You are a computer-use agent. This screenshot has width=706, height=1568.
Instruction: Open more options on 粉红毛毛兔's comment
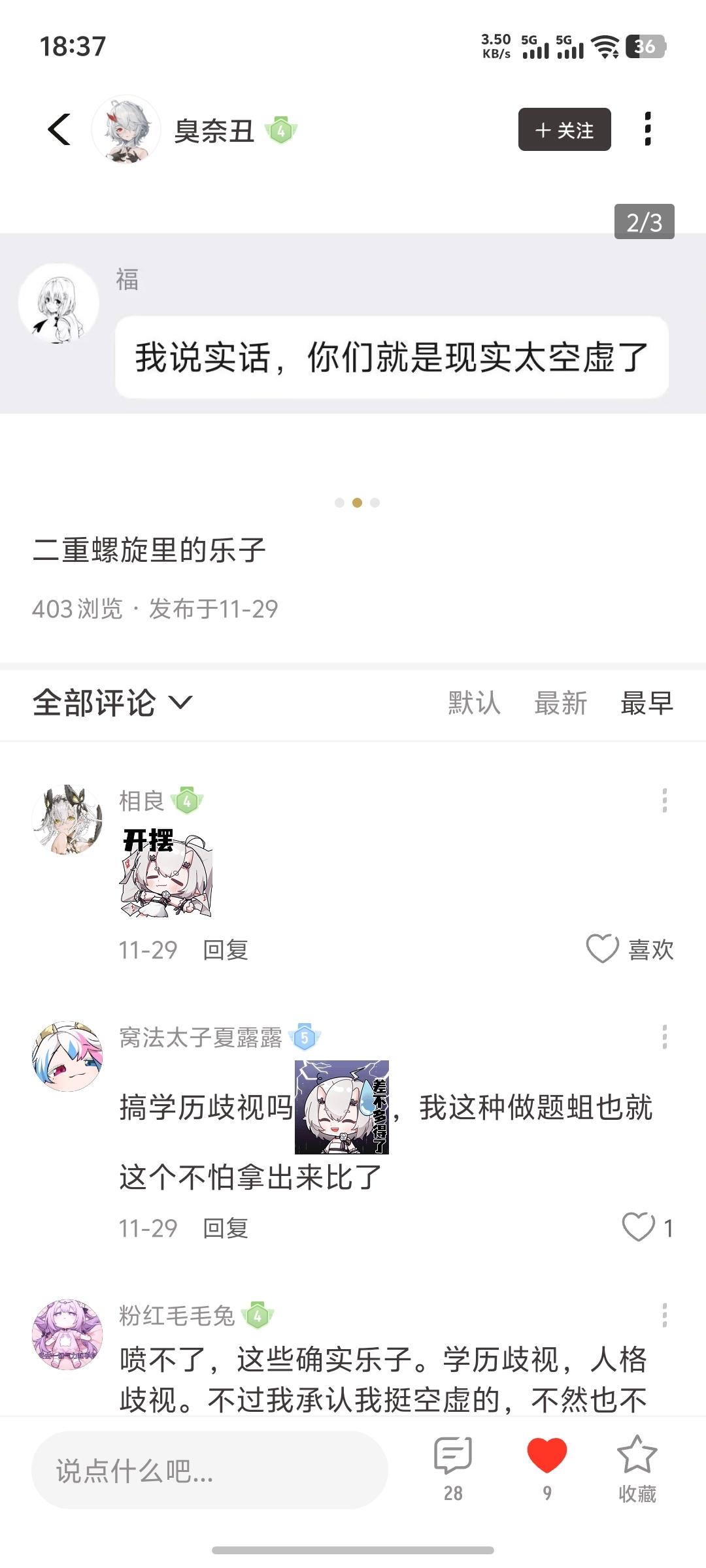(x=664, y=1315)
